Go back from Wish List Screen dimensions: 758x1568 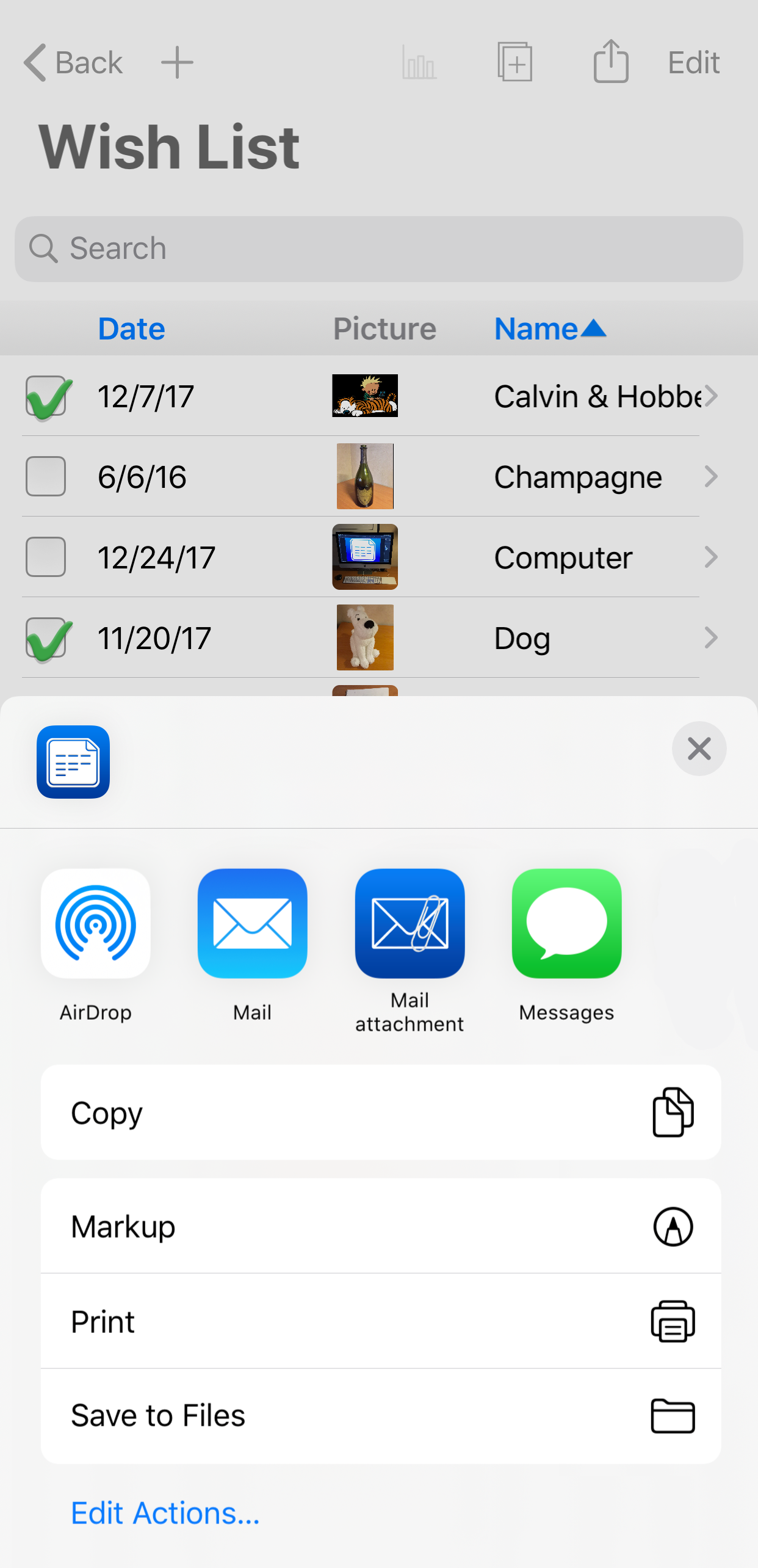coord(73,62)
